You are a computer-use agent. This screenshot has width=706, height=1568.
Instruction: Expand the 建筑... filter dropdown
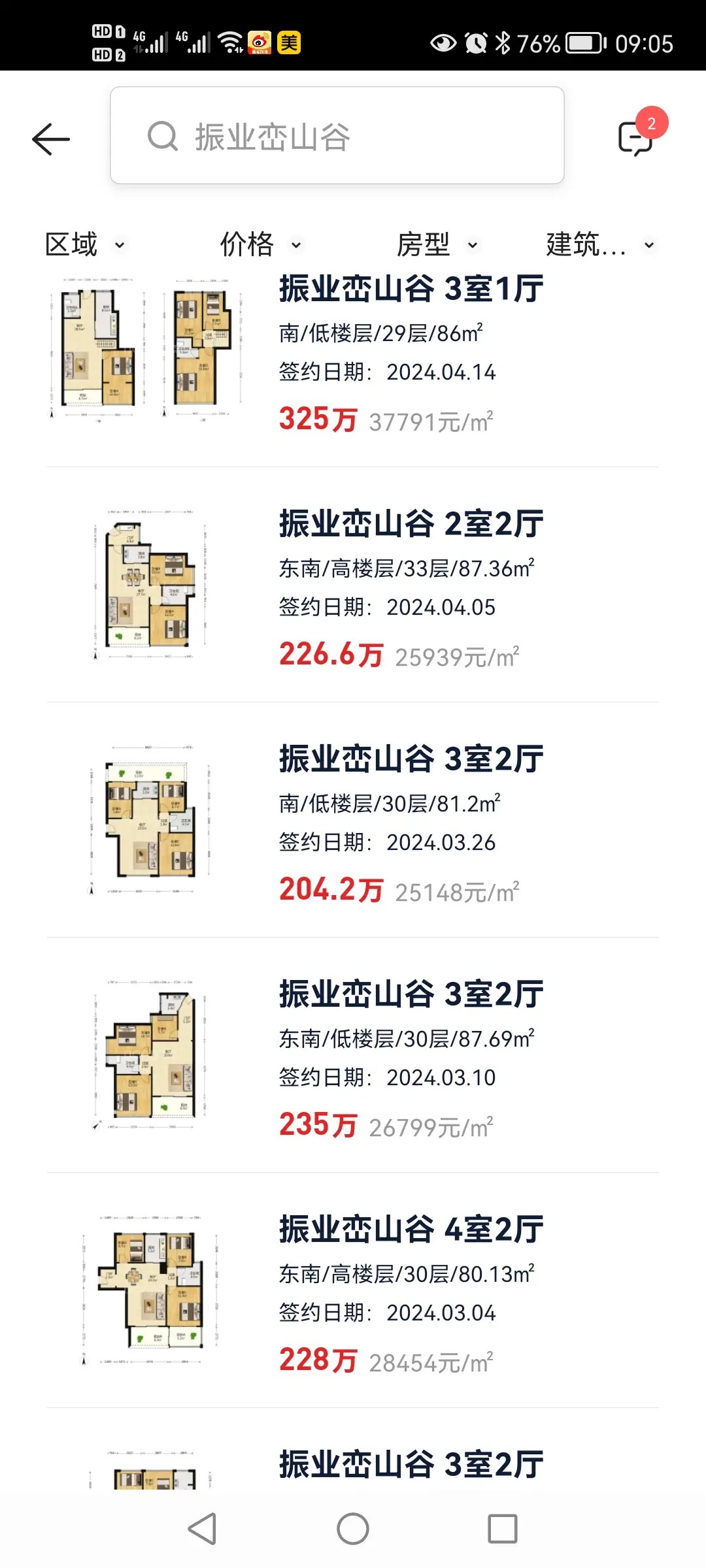[599, 245]
